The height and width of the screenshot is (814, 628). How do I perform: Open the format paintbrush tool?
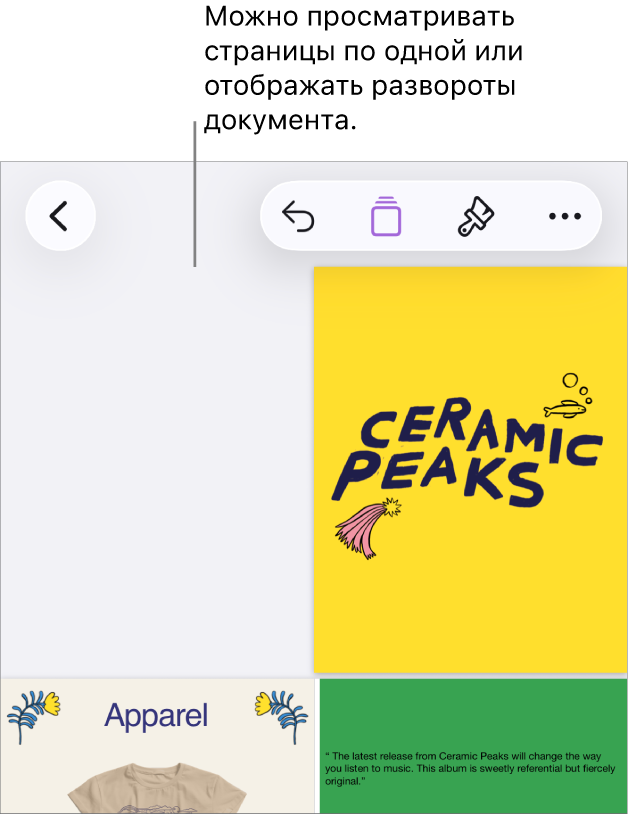coord(475,216)
